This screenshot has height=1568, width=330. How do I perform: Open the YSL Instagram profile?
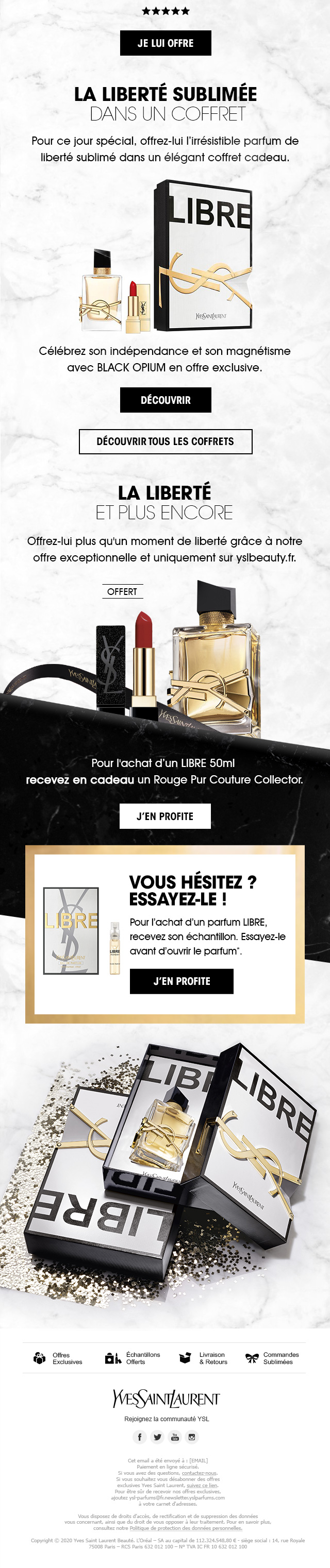coord(192,1437)
